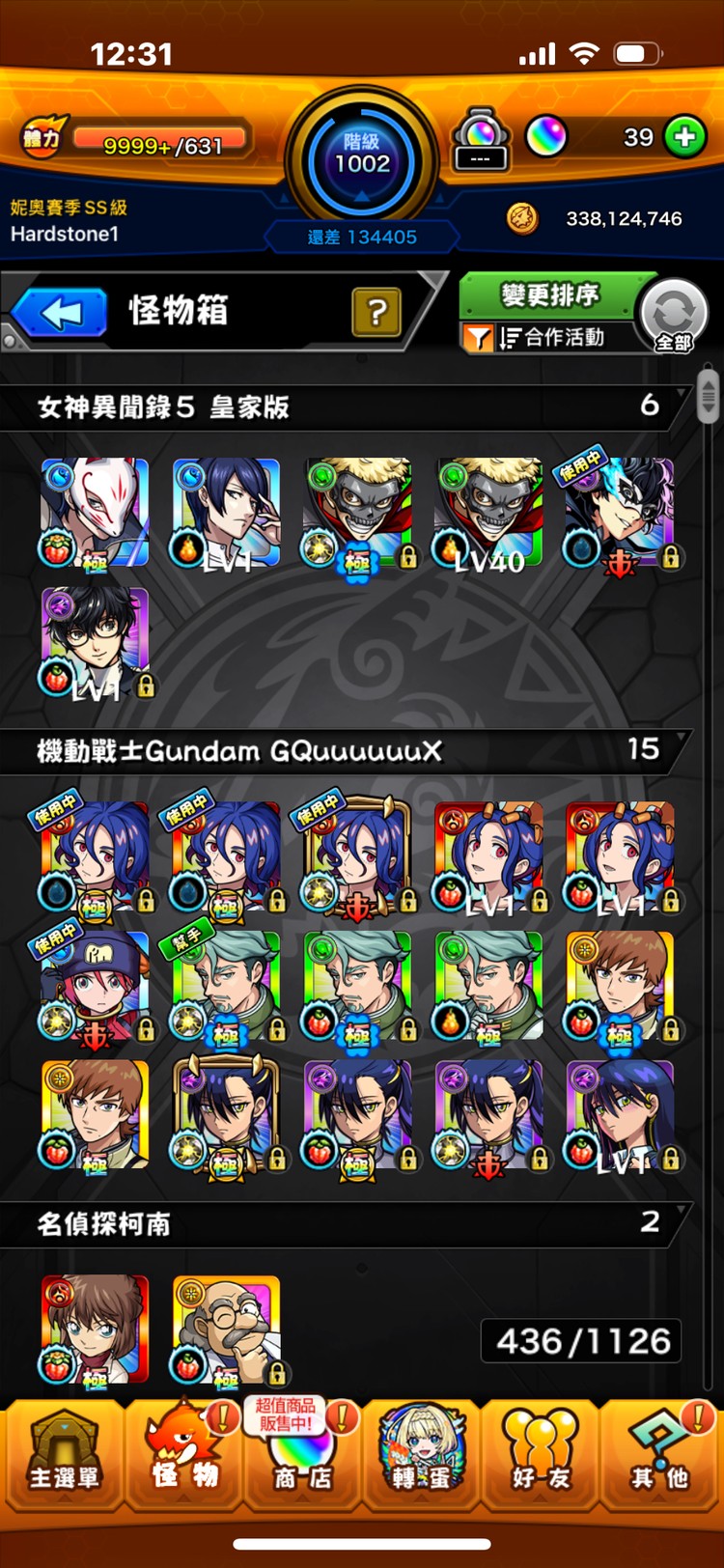Select the mustached professor in 名偵探柯南
Screen dimensions: 724x1568
(x=226, y=1329)
